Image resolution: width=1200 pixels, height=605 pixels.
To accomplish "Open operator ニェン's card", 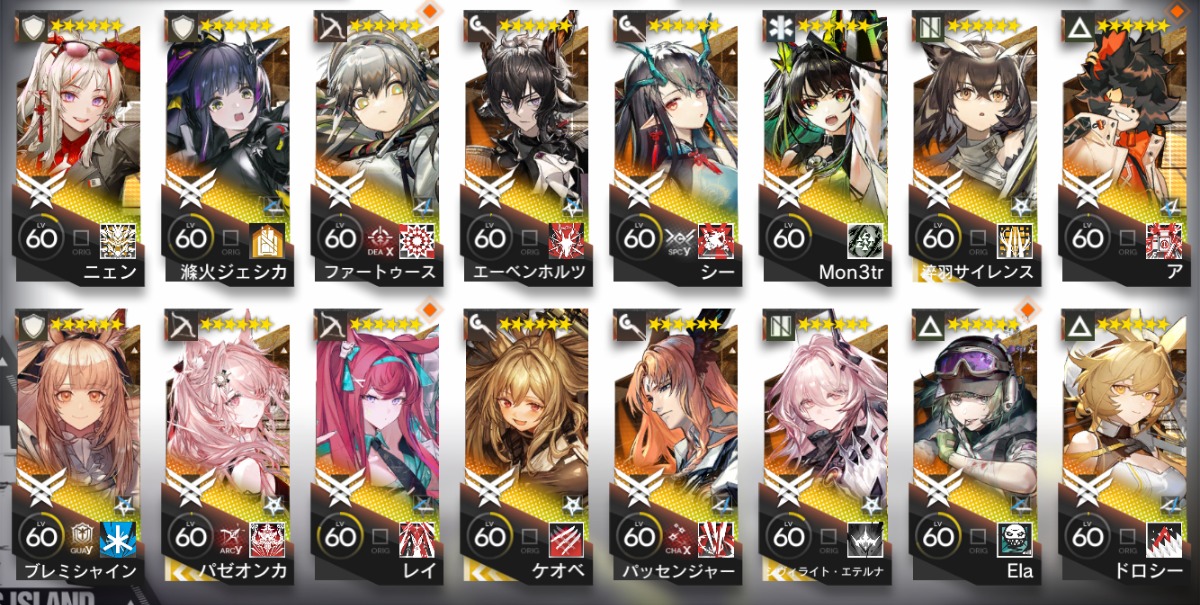I will pyautogui.click(x=80, y=140).
